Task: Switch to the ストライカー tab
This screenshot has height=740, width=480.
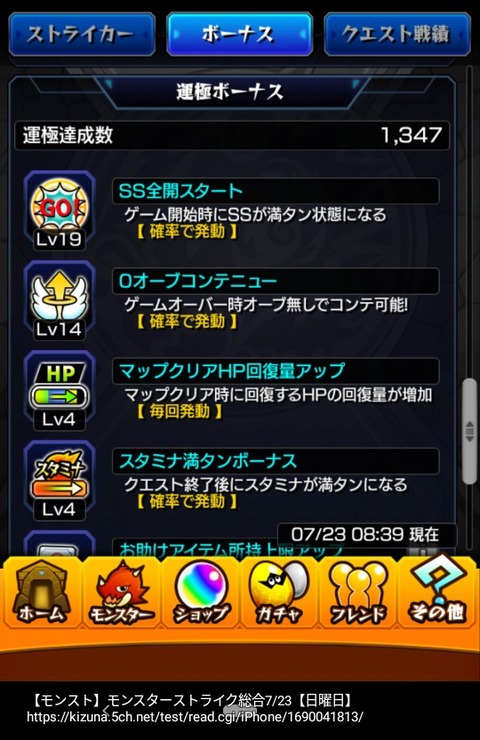Action: pos(82,34)
